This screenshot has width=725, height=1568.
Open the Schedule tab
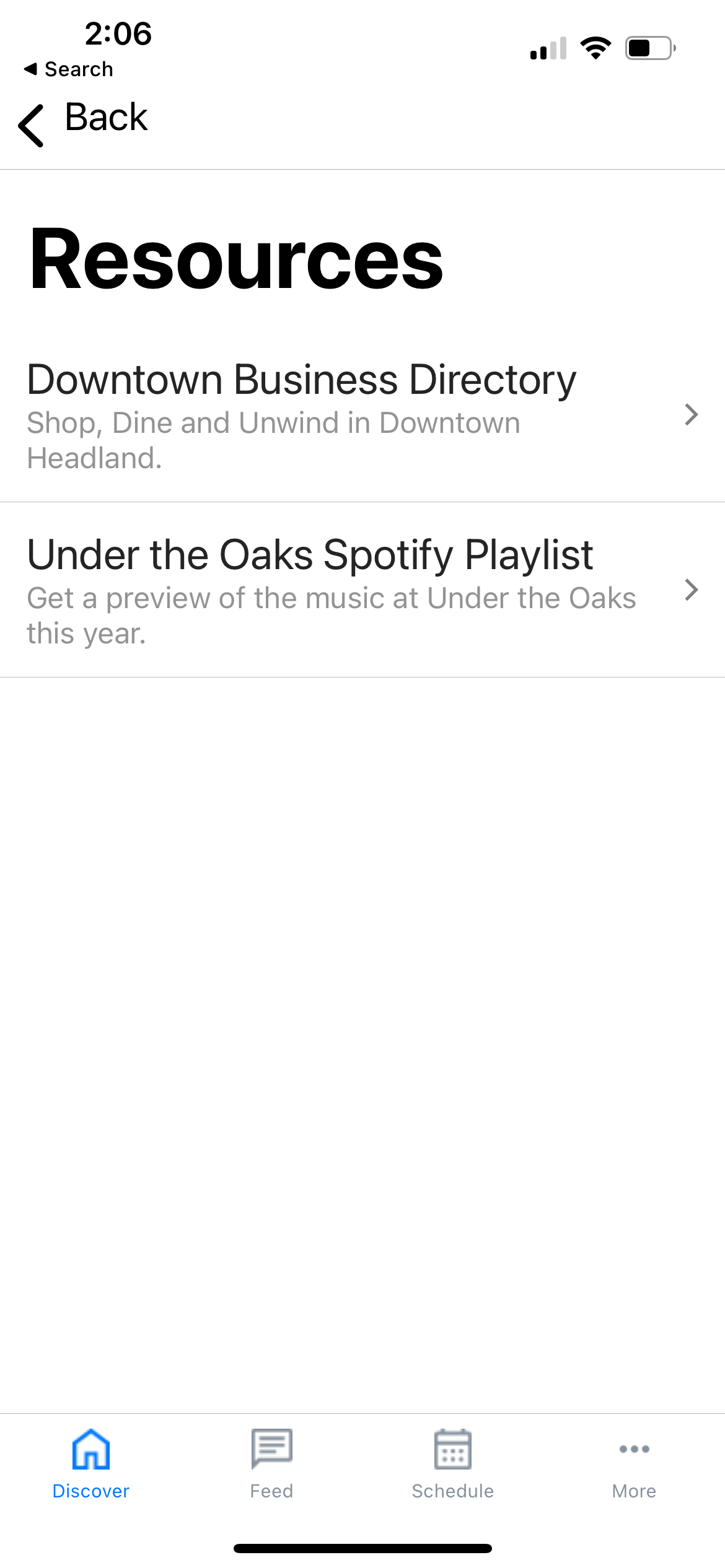(453, 1464)
